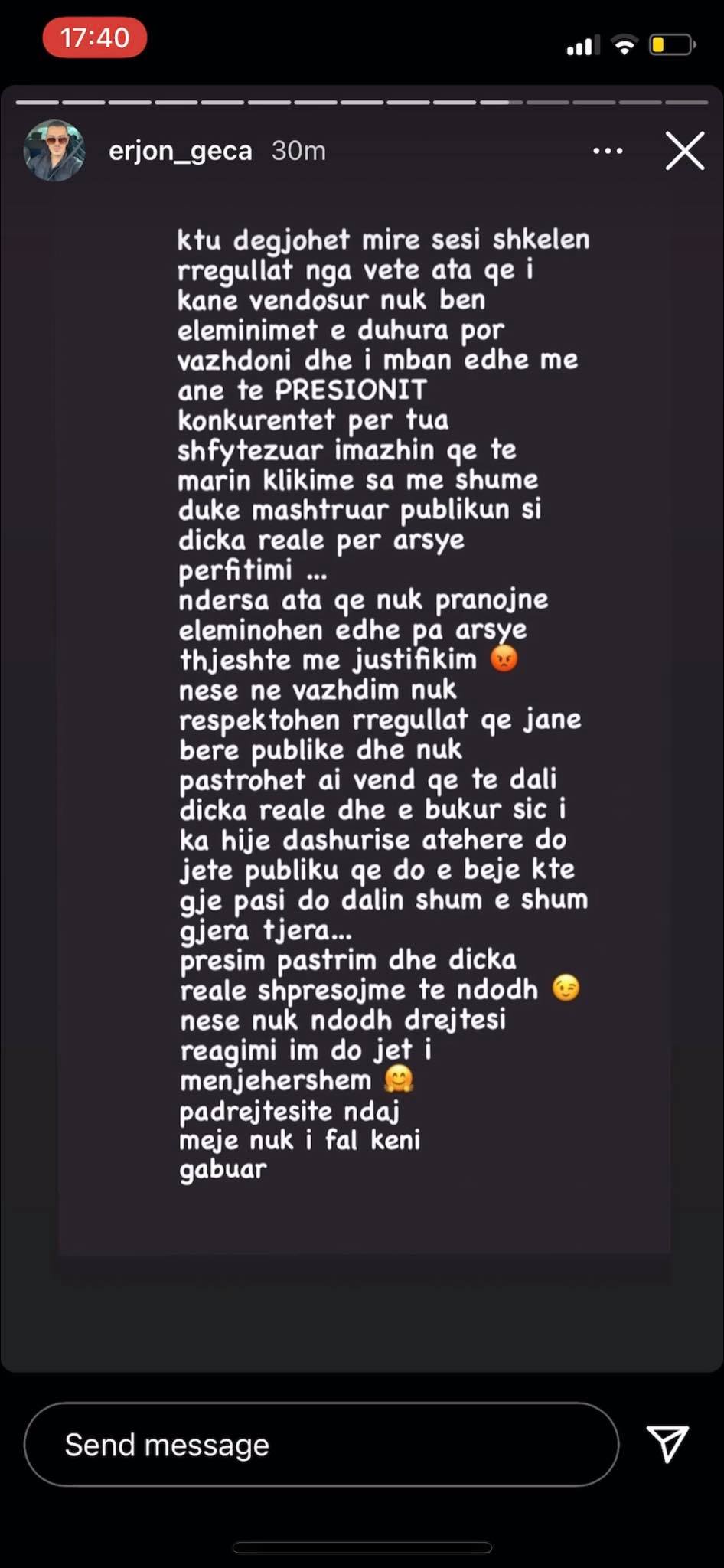Image resolution: width=724 pixels, height=1568 pixels.
Task: Open the three-dot story options menu
Action: (x=608, y=151)
